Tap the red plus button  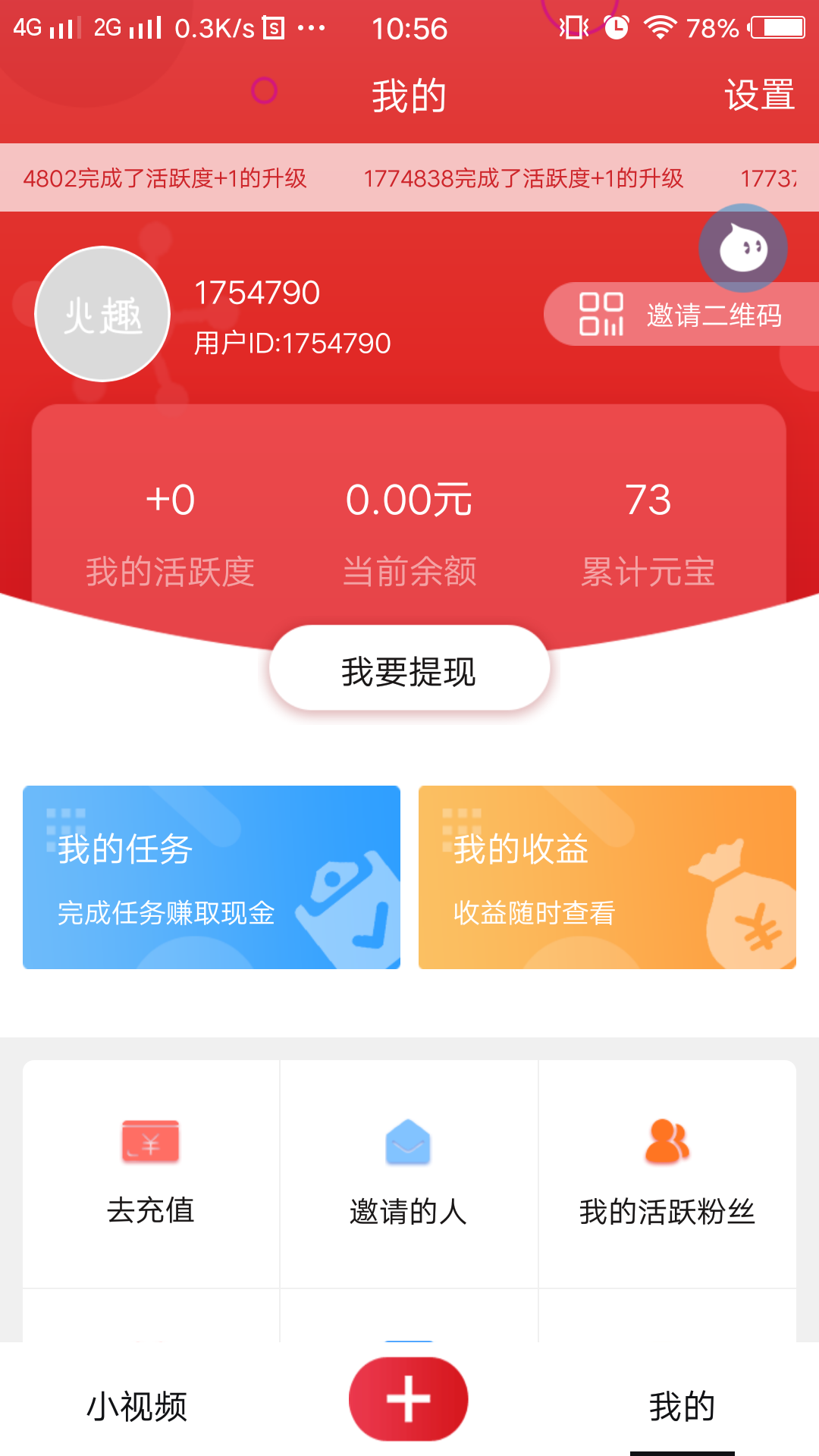click(x=409, y=1398)
